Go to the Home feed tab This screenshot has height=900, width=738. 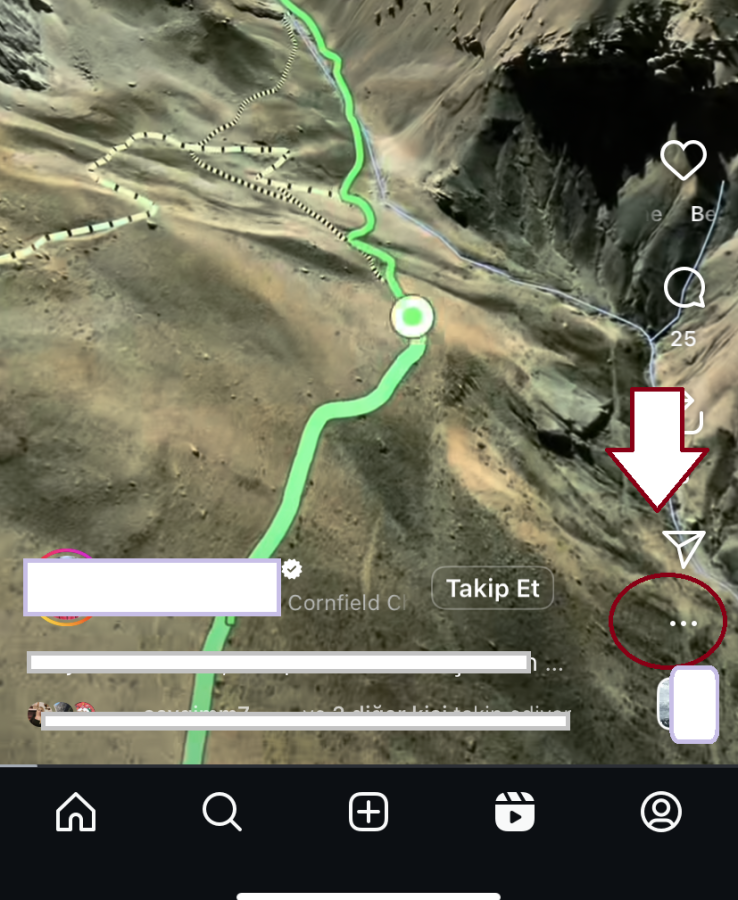(76, 812)
